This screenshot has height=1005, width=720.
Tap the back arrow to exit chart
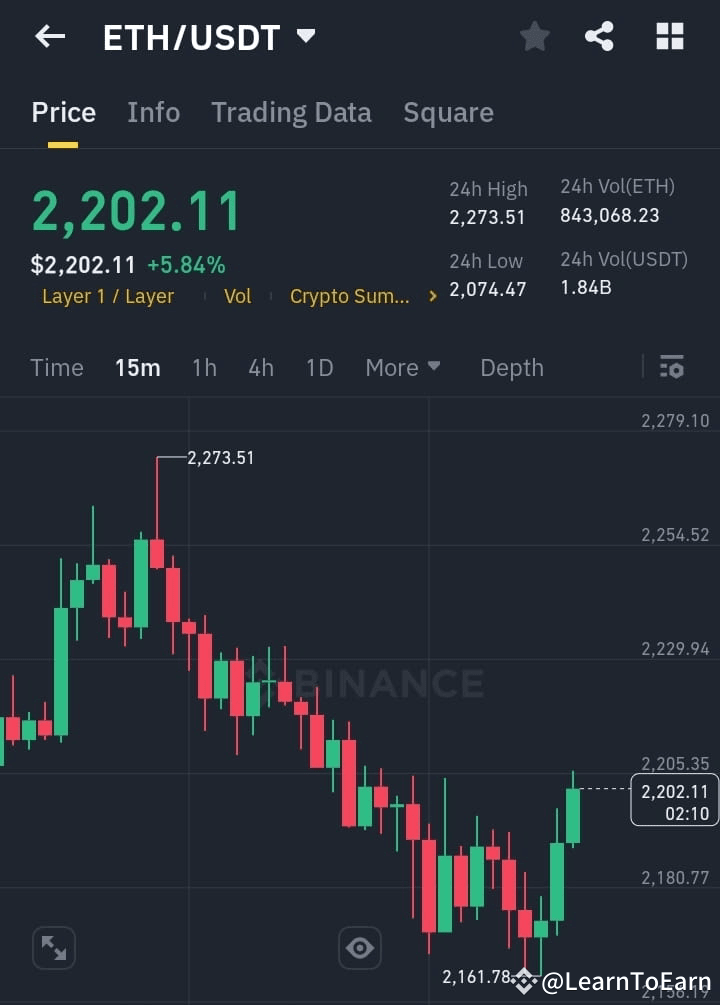point(49,36)
